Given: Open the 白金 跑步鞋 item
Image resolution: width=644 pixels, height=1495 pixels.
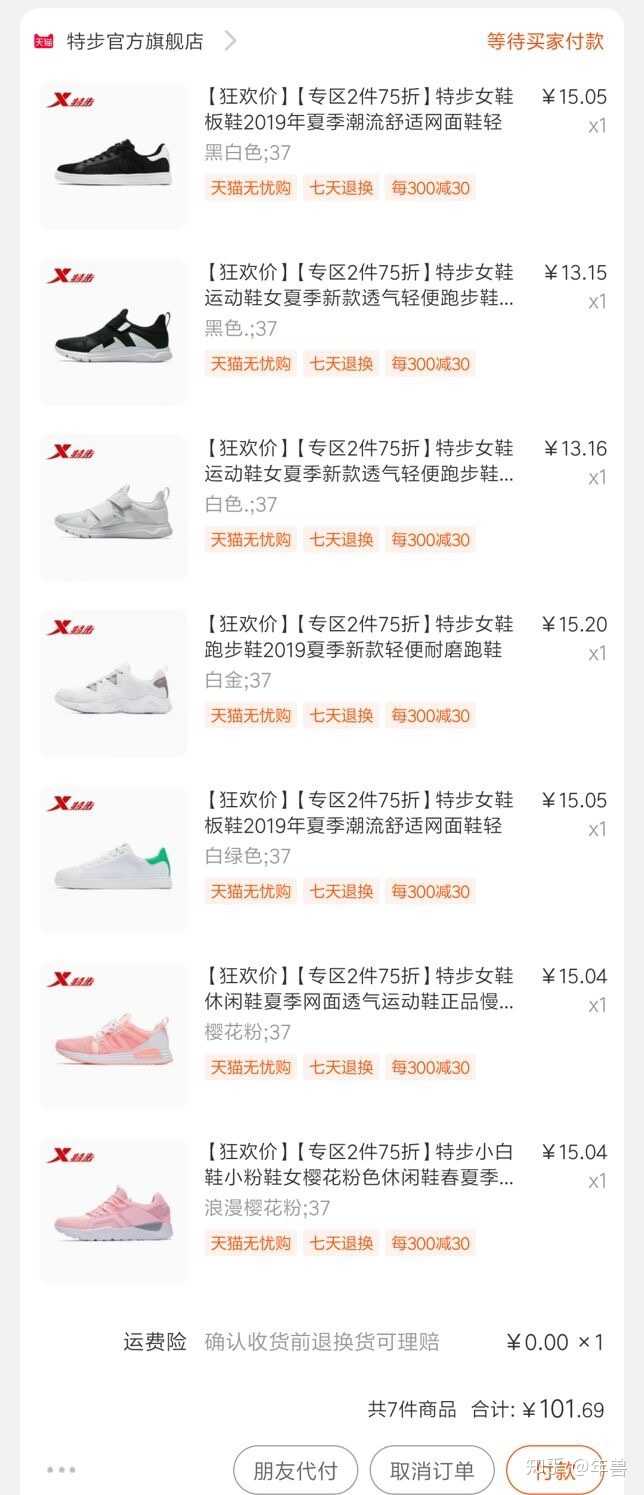Looking at the screenshot, I should (358, 638).
